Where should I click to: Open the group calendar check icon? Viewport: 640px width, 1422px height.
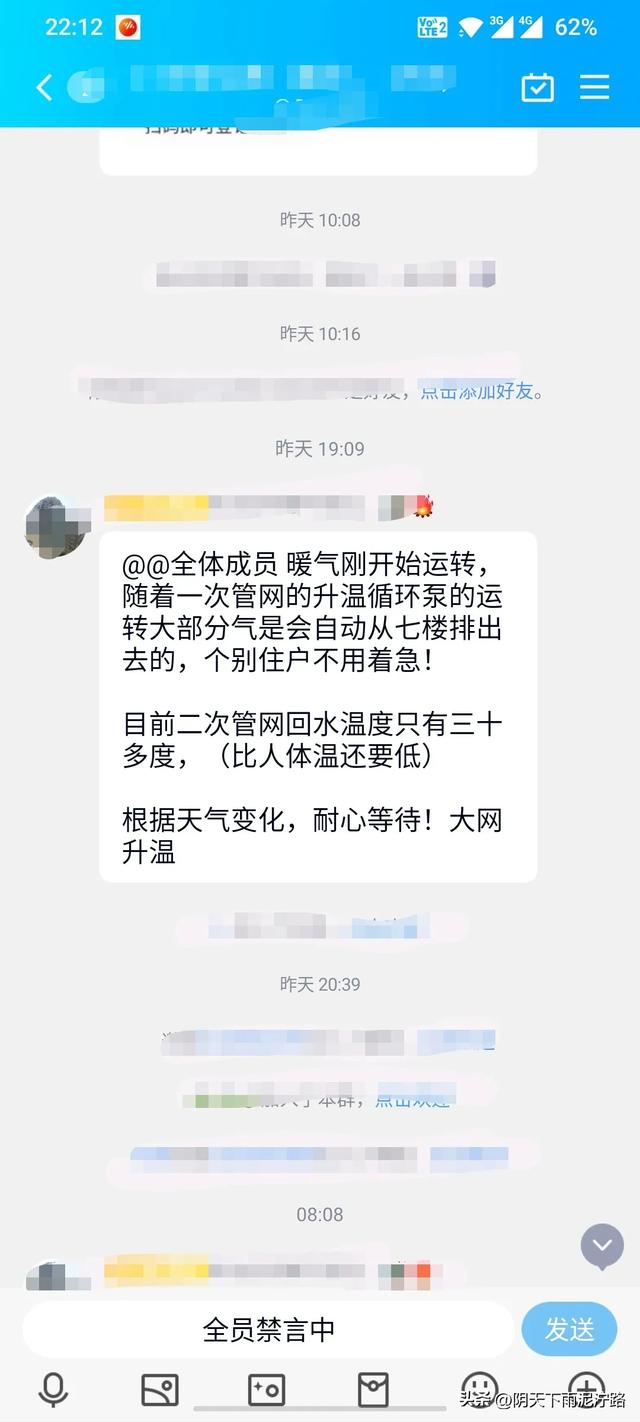point(538,87)
